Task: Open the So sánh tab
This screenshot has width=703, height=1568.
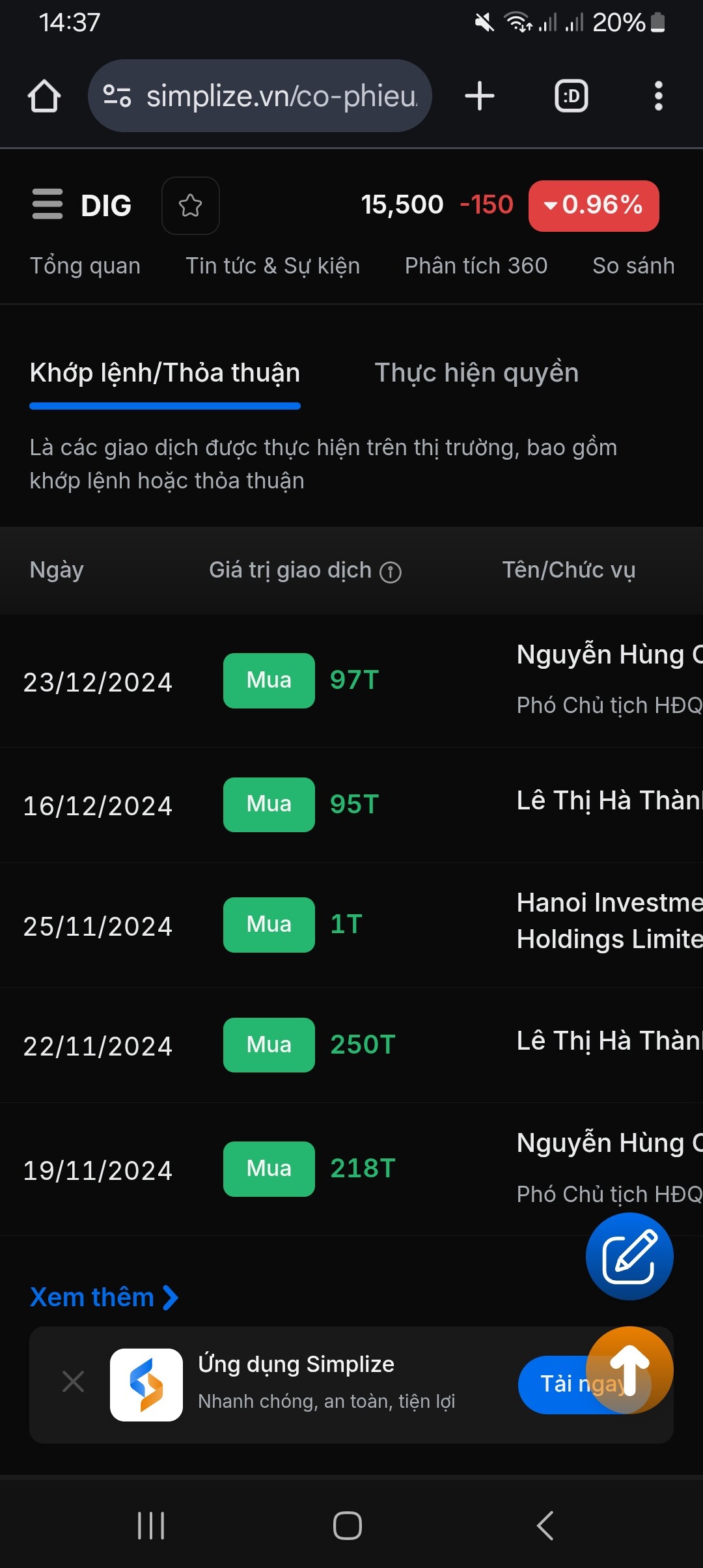Action: pos(633,266)
